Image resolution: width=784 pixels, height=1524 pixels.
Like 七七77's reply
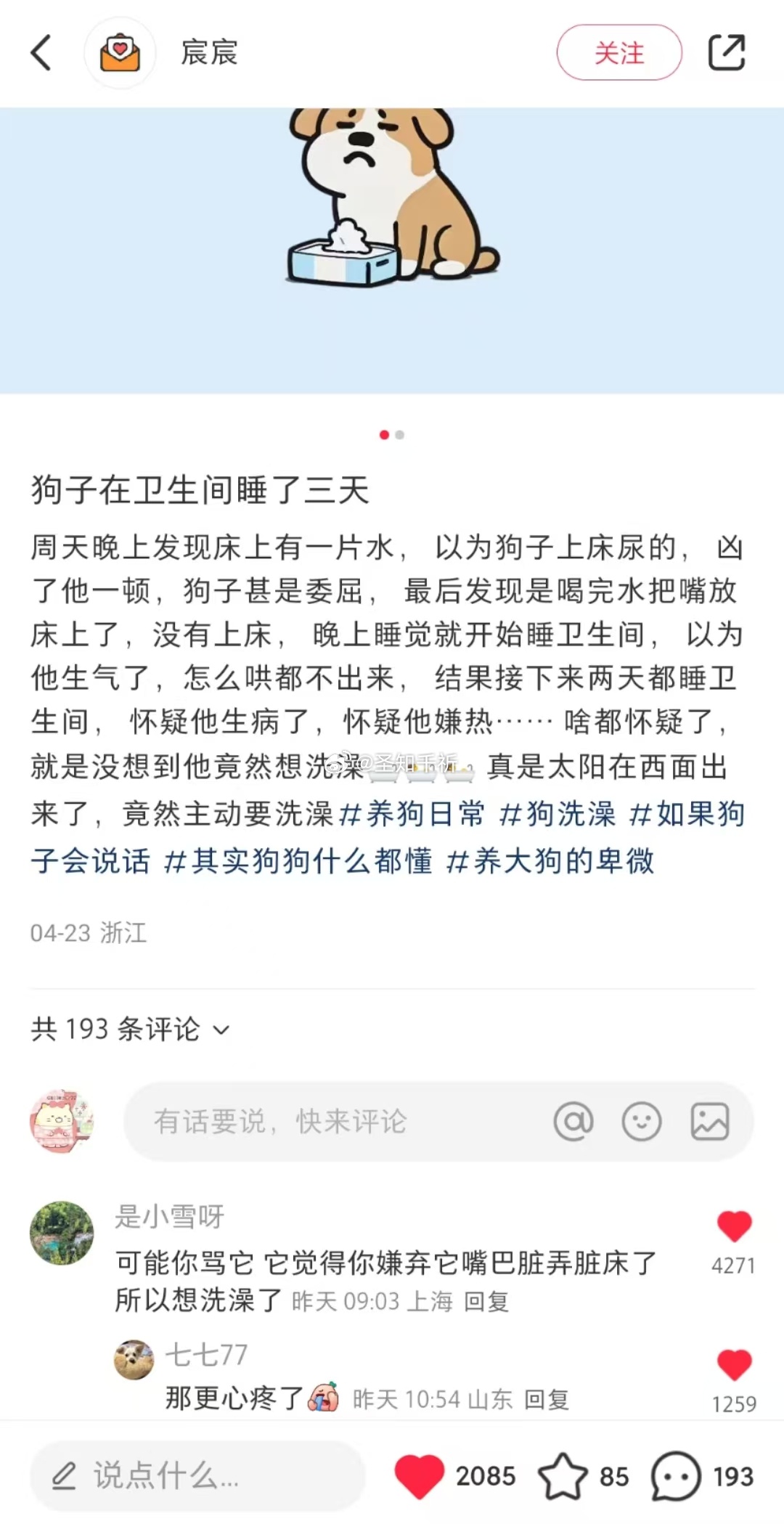coord(734,1365)
